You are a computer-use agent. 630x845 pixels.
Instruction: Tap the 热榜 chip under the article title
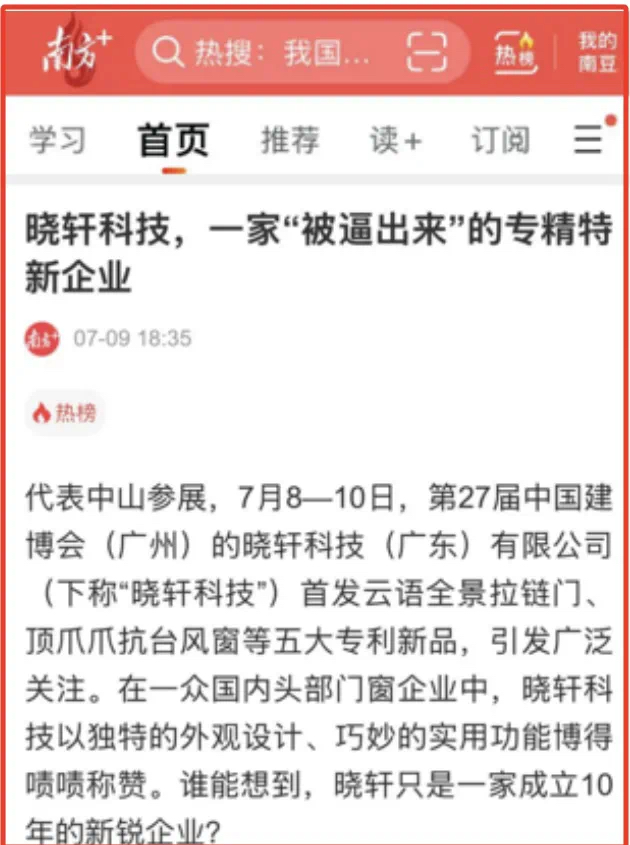point(65,413)
